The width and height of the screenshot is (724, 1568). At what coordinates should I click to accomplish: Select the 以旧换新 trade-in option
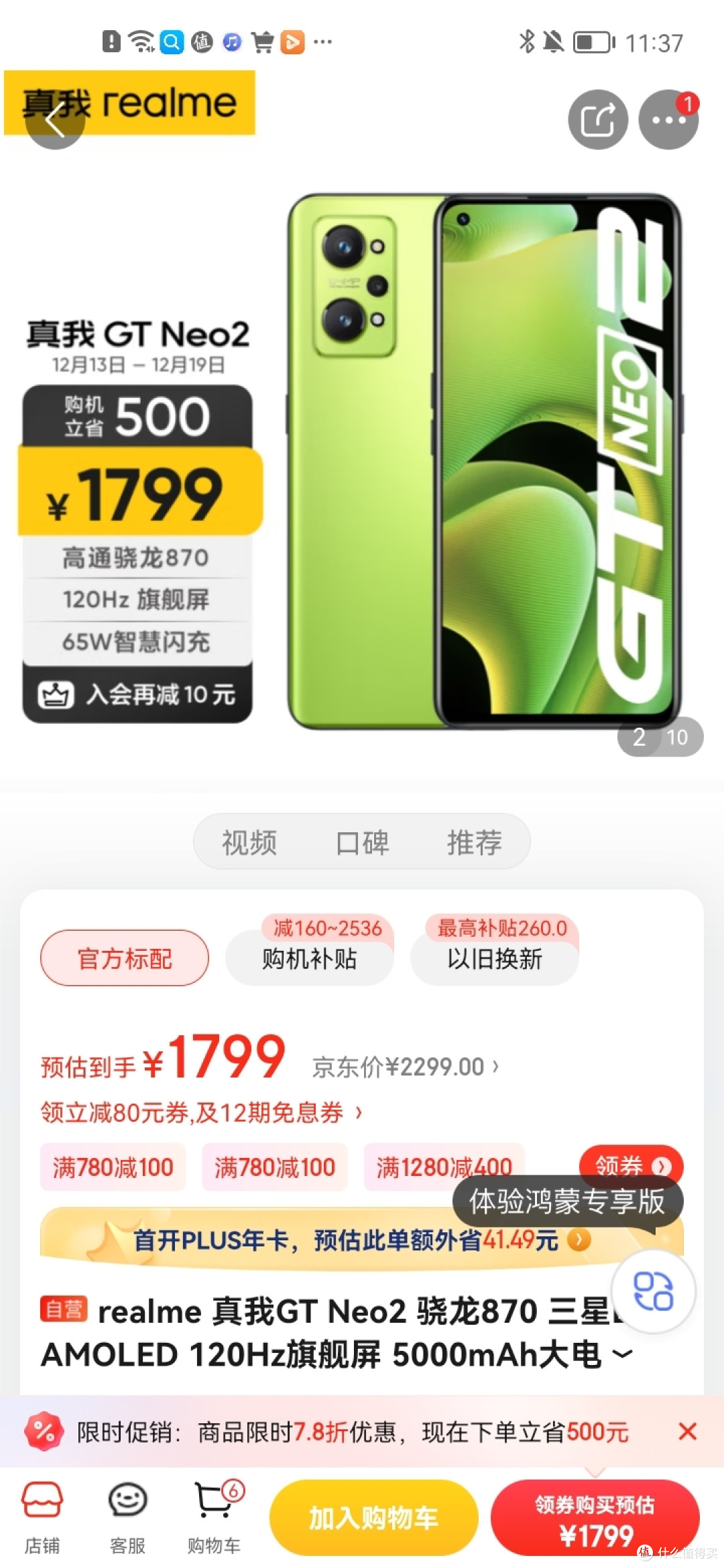click(494, 960)
